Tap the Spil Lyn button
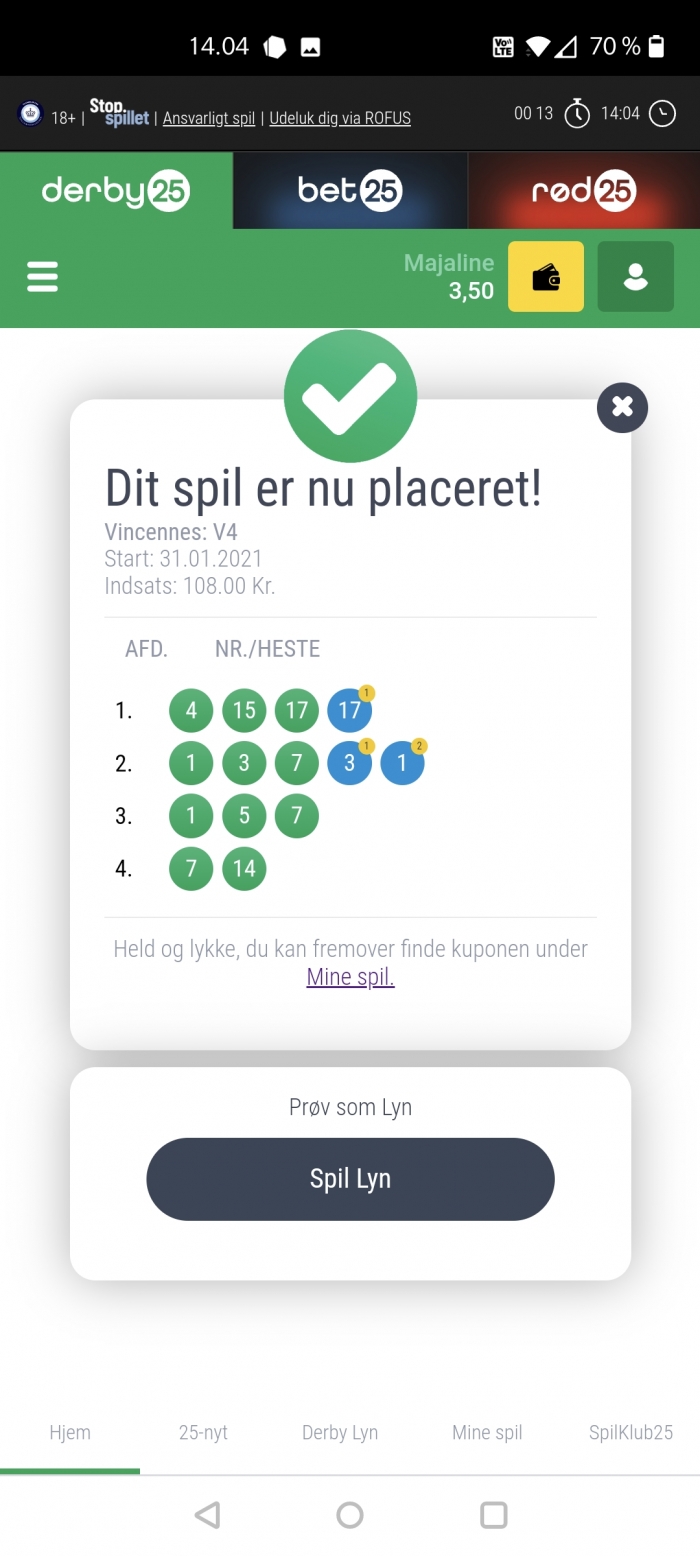700x1556 pixels. pos(350,1179)
